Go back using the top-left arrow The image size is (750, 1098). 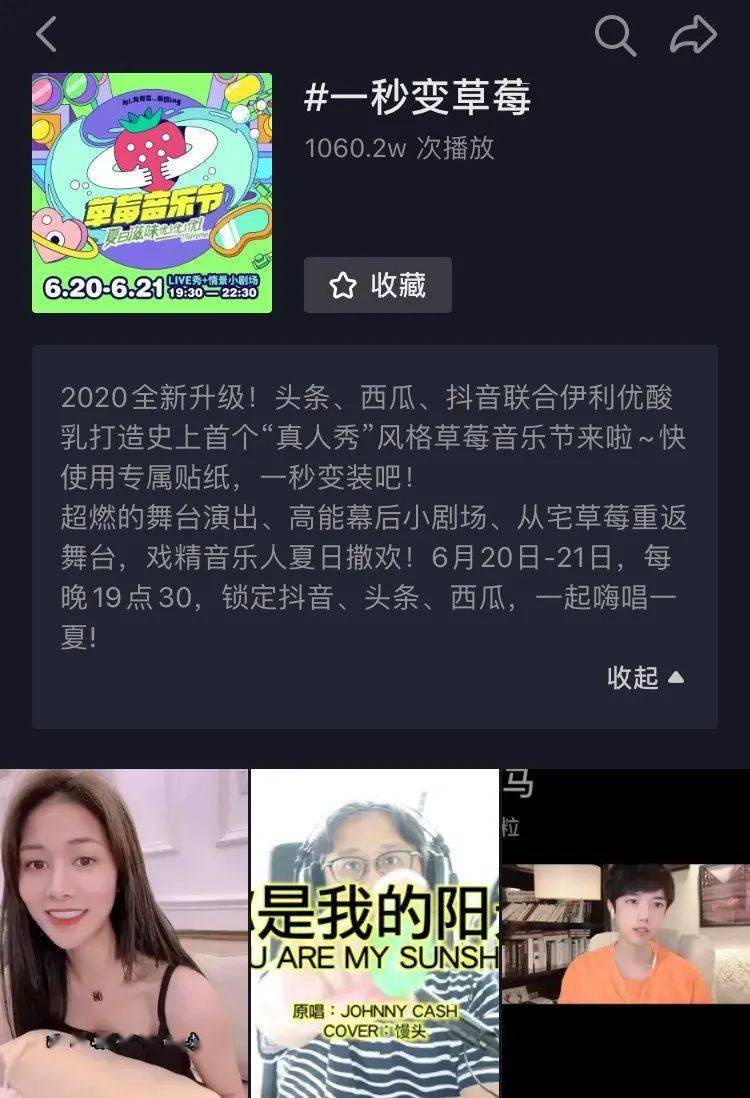coord(46,36)
